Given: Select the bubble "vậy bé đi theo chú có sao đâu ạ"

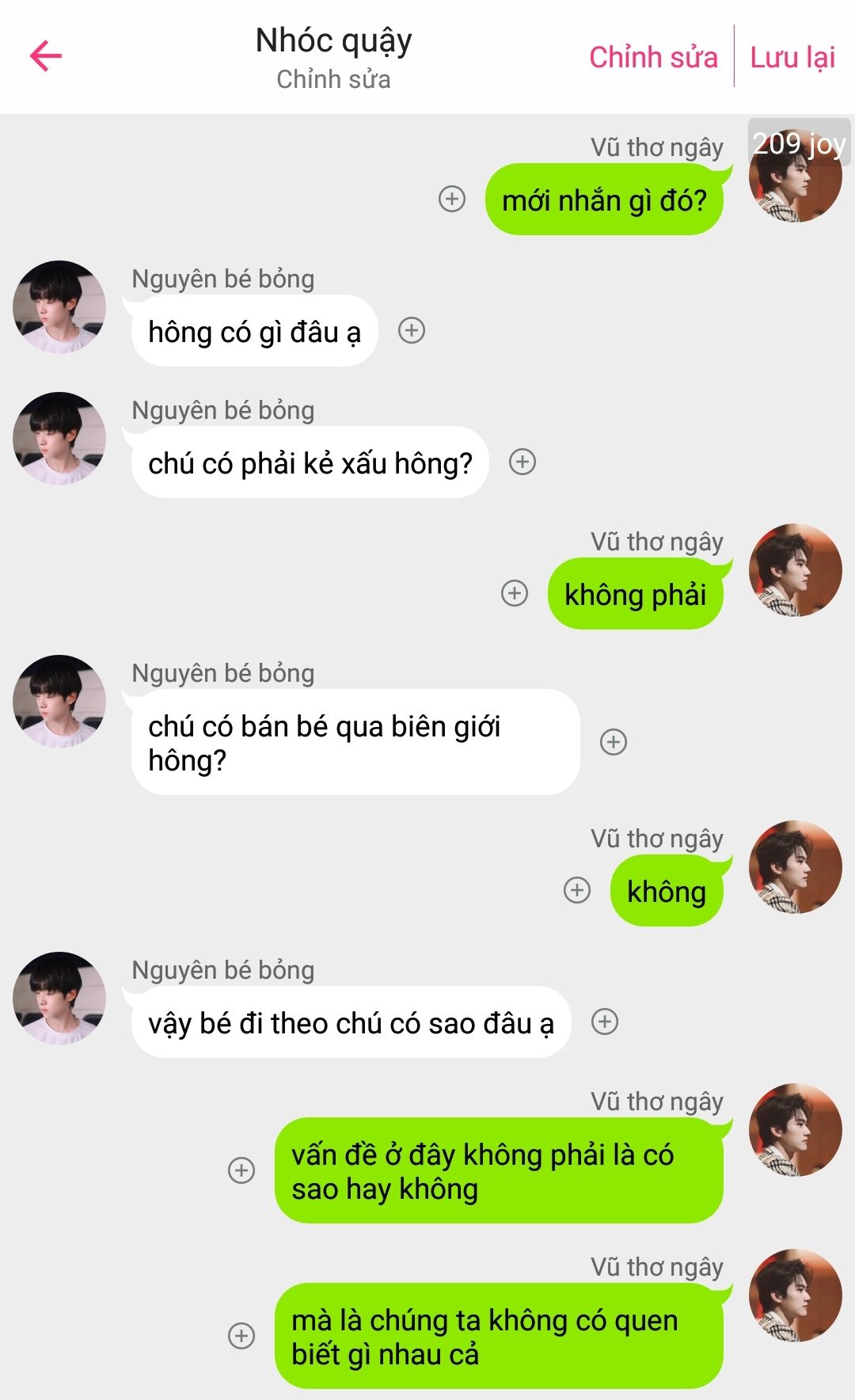Looking at the screenshot, I should coord(351,1023).
